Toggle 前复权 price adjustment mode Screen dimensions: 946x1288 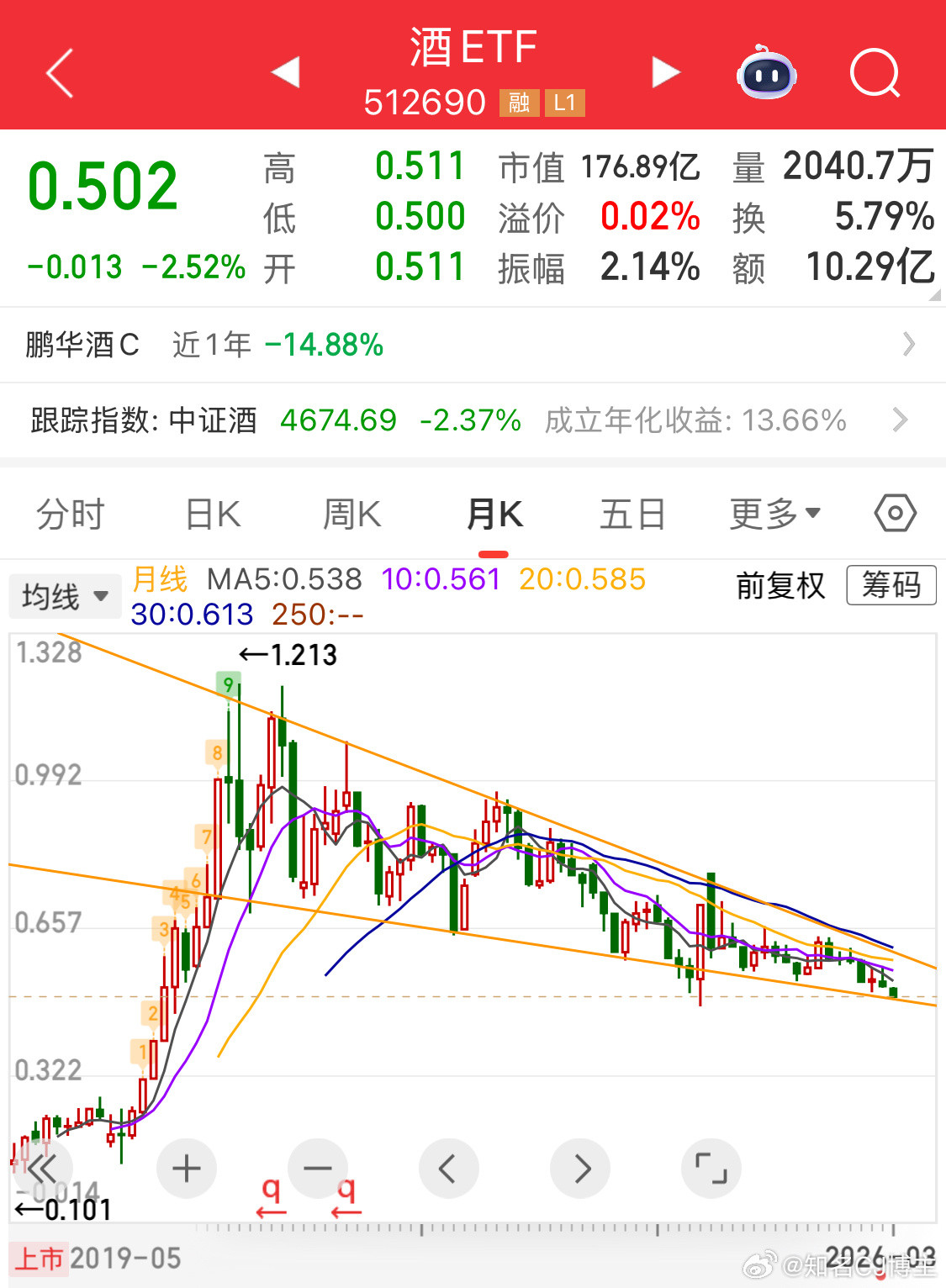(779, 586)
